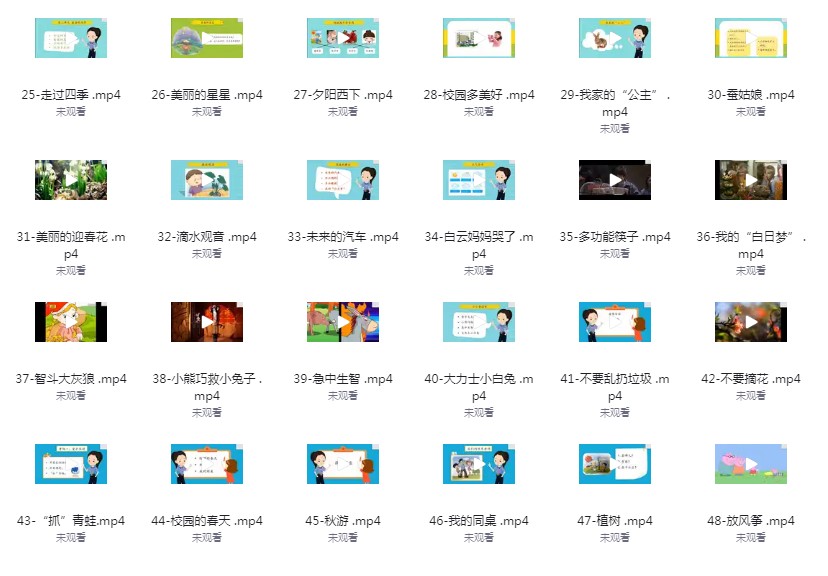Open 47-植树.mp4
The width and height of the screenshot is (828, 576).
tap(615, 464)
